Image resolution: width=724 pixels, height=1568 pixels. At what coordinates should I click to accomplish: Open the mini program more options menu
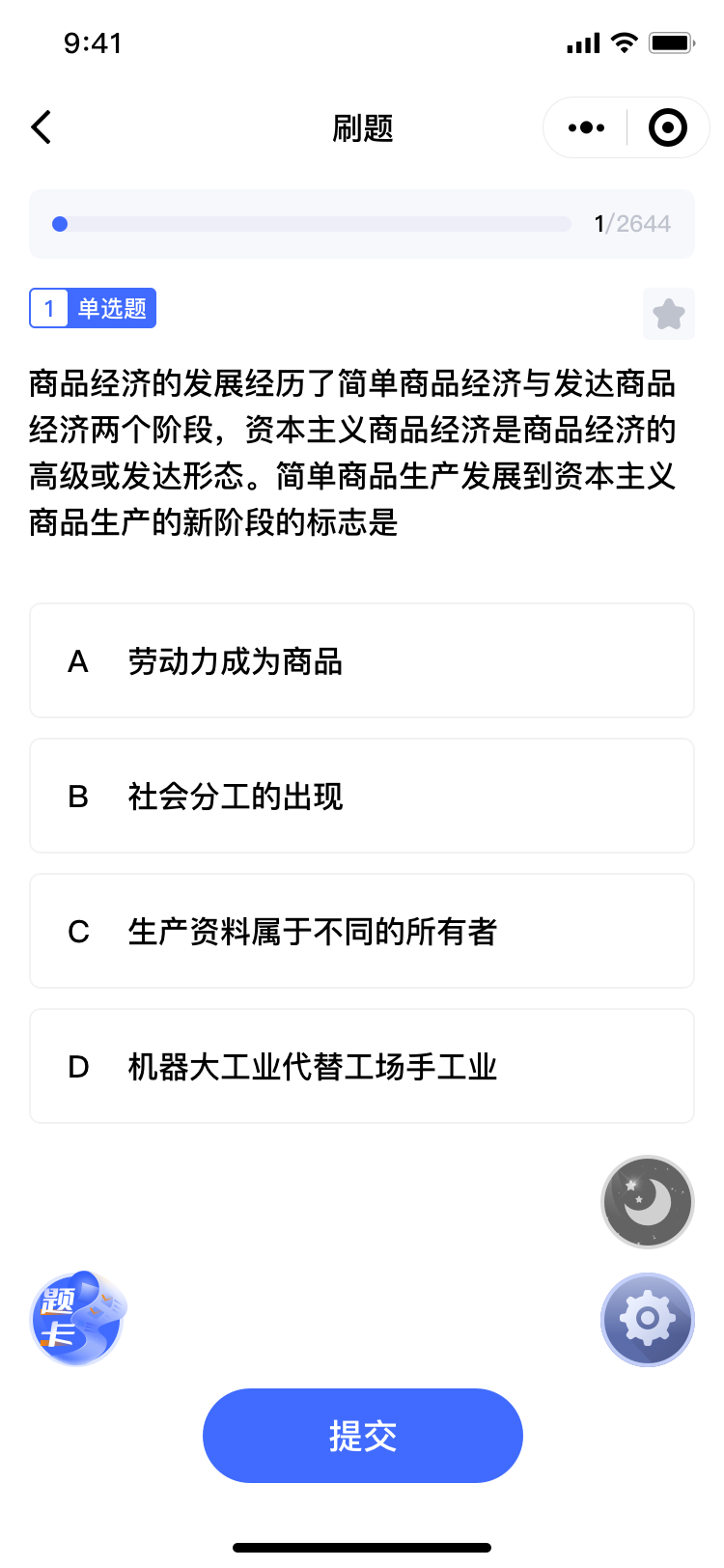(586, 127)
